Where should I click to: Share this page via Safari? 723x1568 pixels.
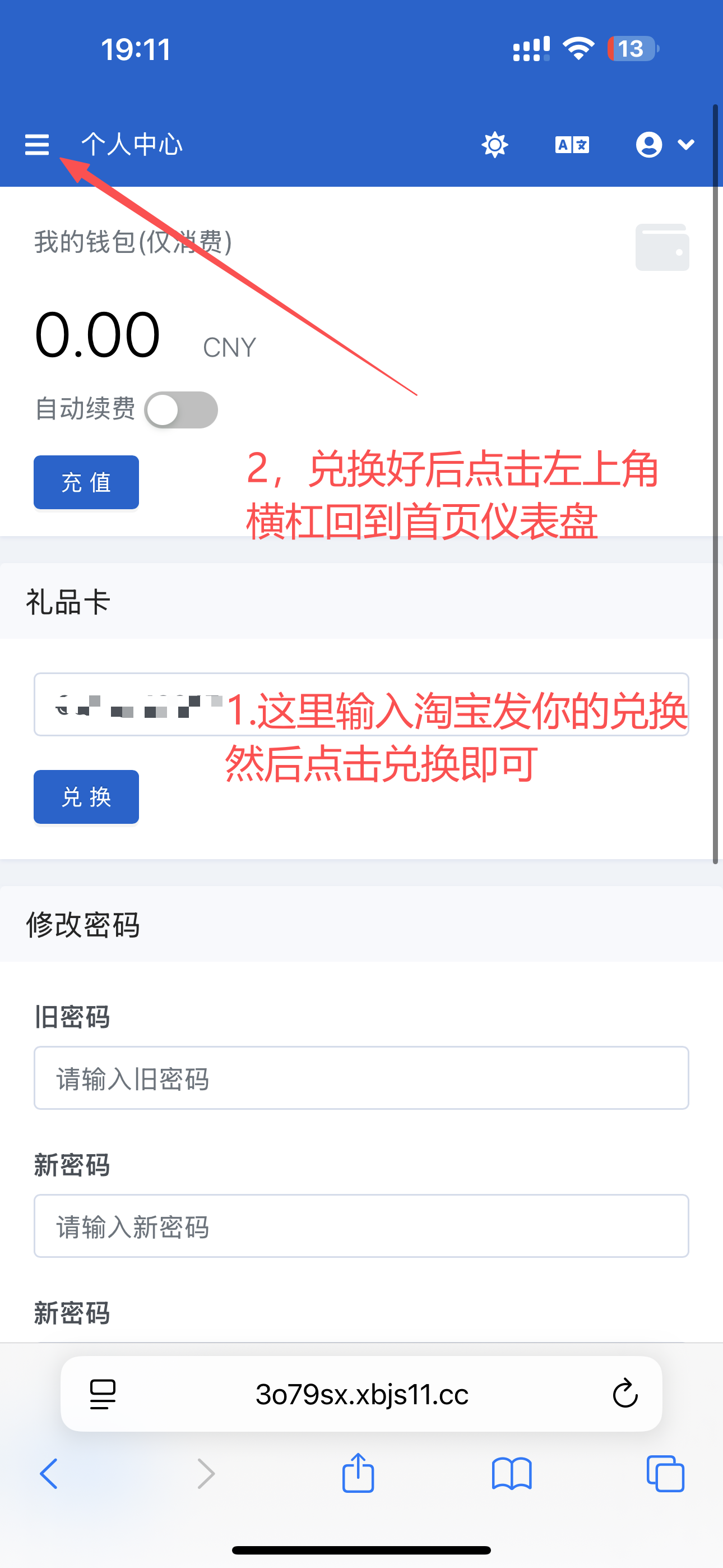[x=358, y=1474]
